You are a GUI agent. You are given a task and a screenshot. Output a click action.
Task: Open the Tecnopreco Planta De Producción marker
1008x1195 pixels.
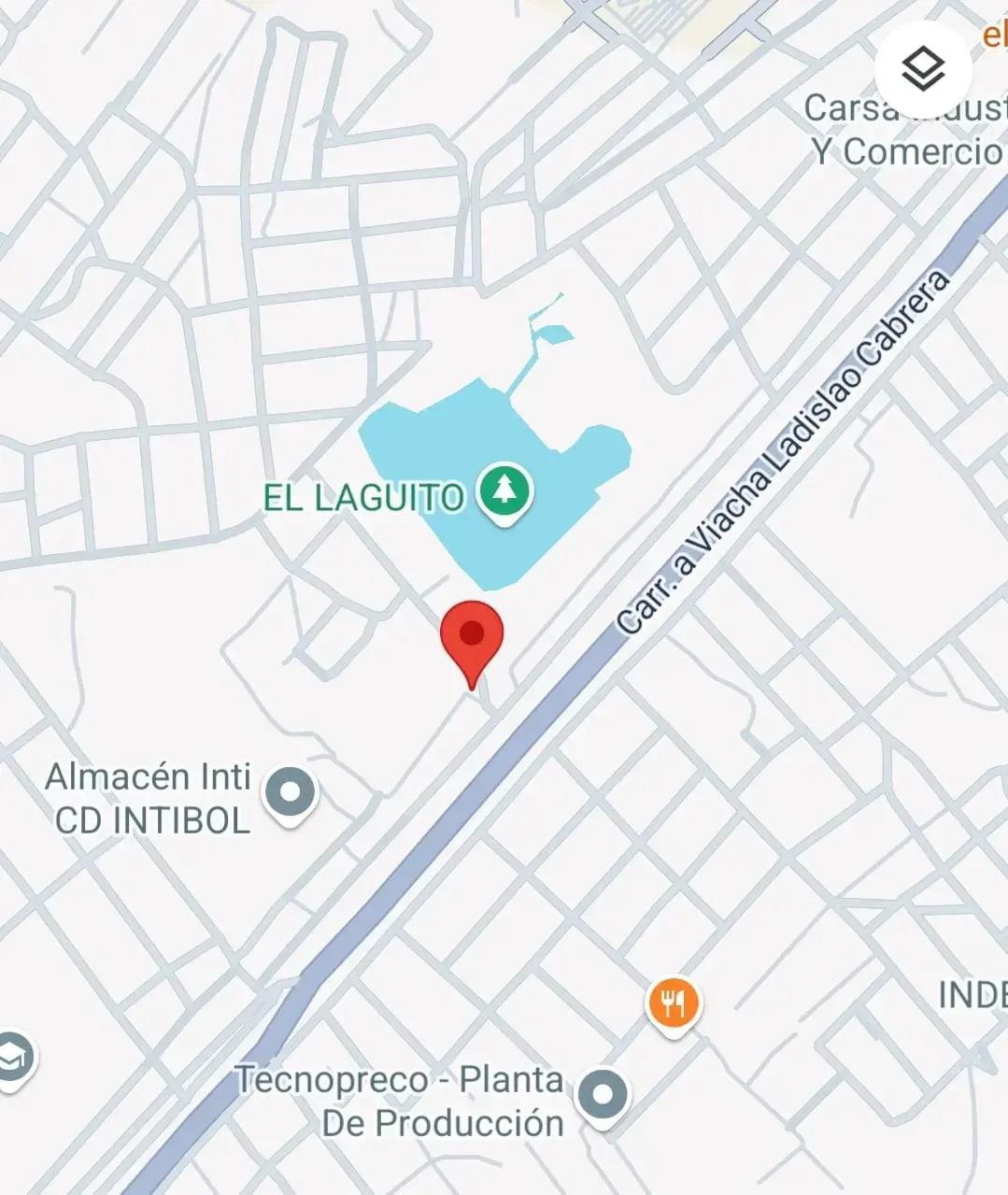click(603, 1094)
